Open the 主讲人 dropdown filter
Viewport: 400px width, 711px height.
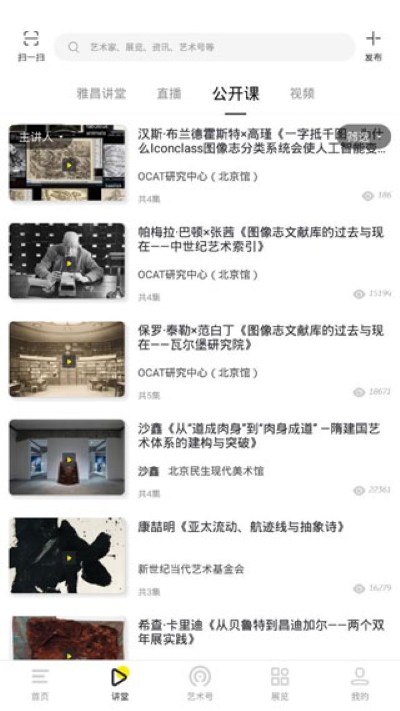tap(41, 137)
